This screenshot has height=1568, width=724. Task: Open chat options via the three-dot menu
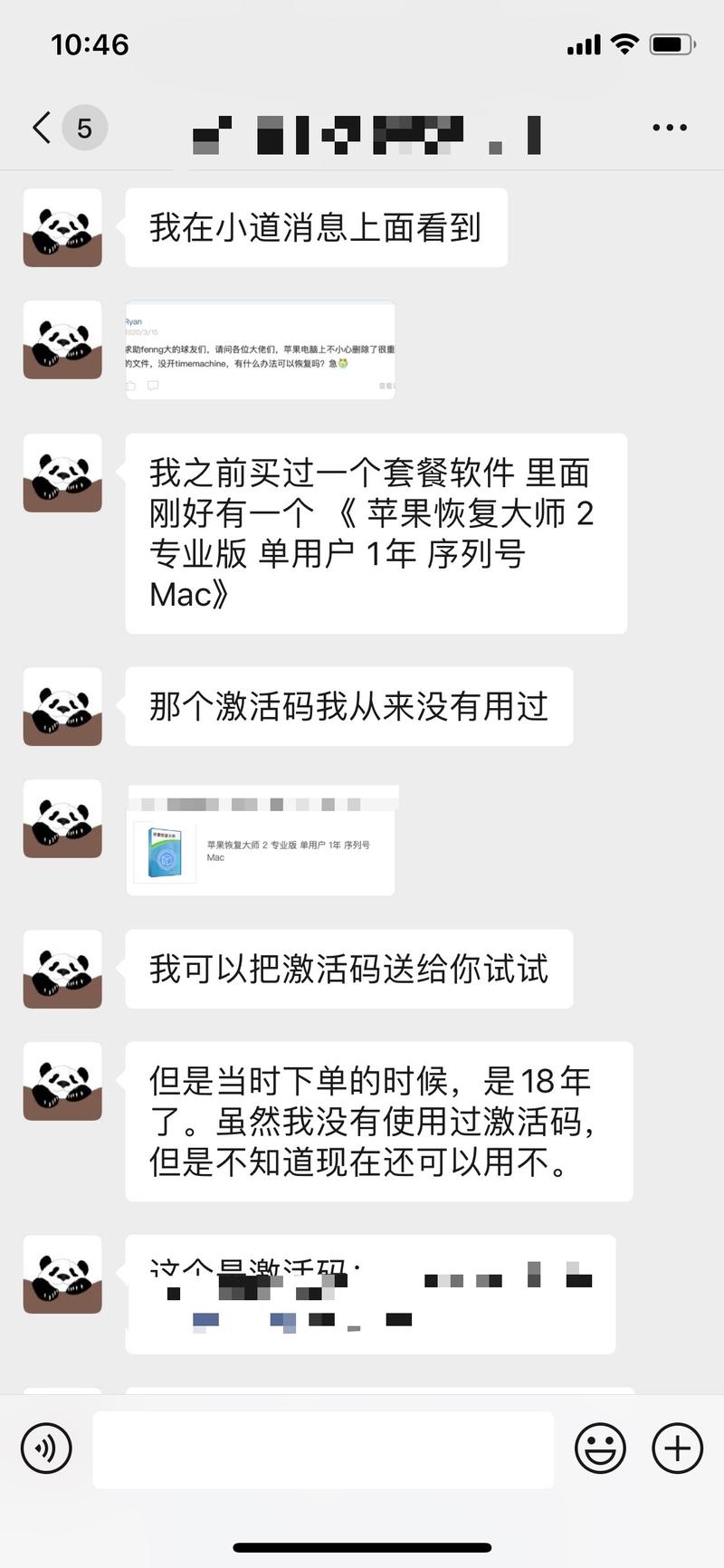coord(669,128)
